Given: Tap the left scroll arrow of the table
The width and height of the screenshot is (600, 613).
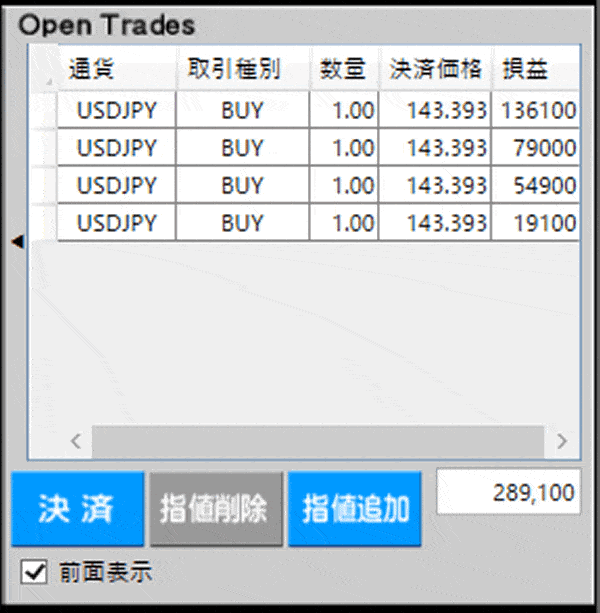Looking at the screenshot, I should (75, 440).
